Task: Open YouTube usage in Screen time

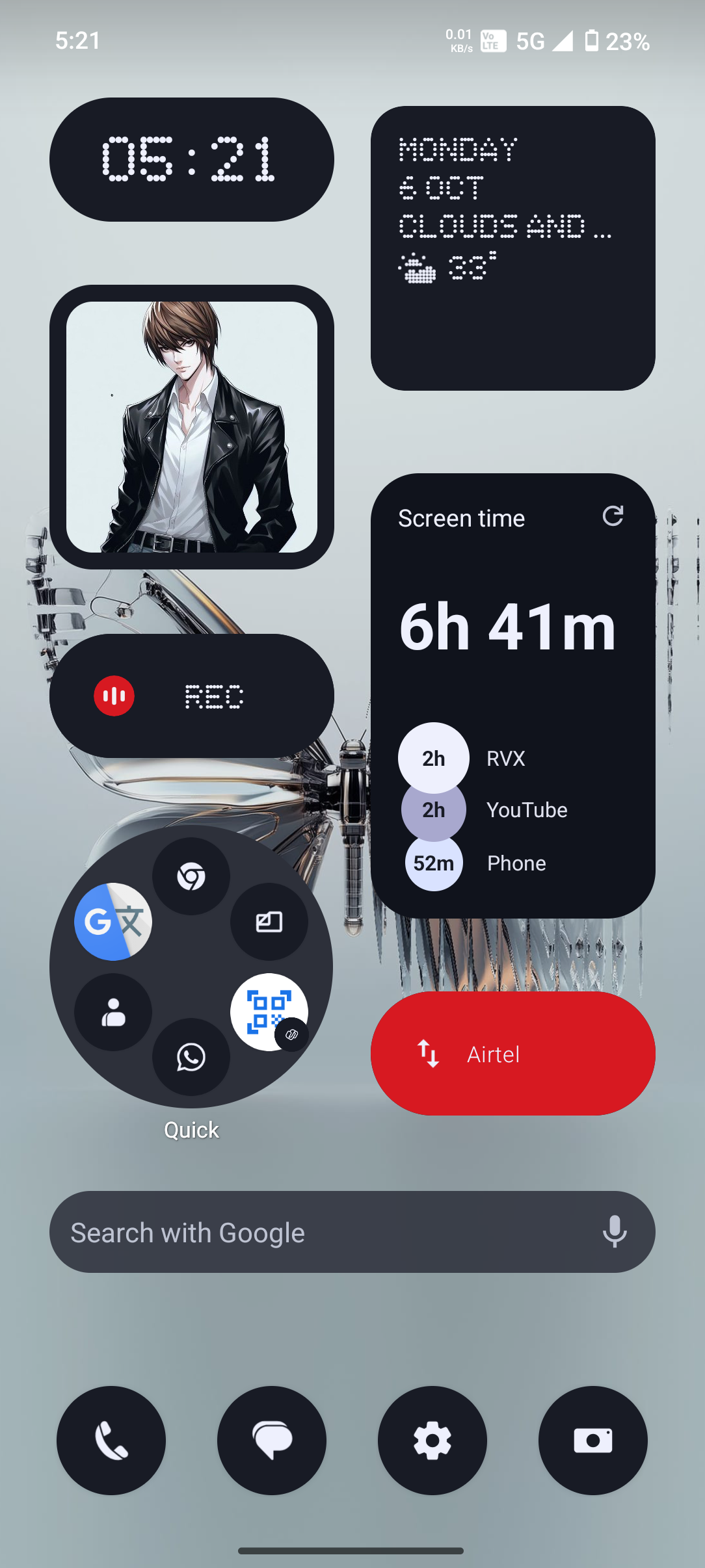Action: pos(526,810)
